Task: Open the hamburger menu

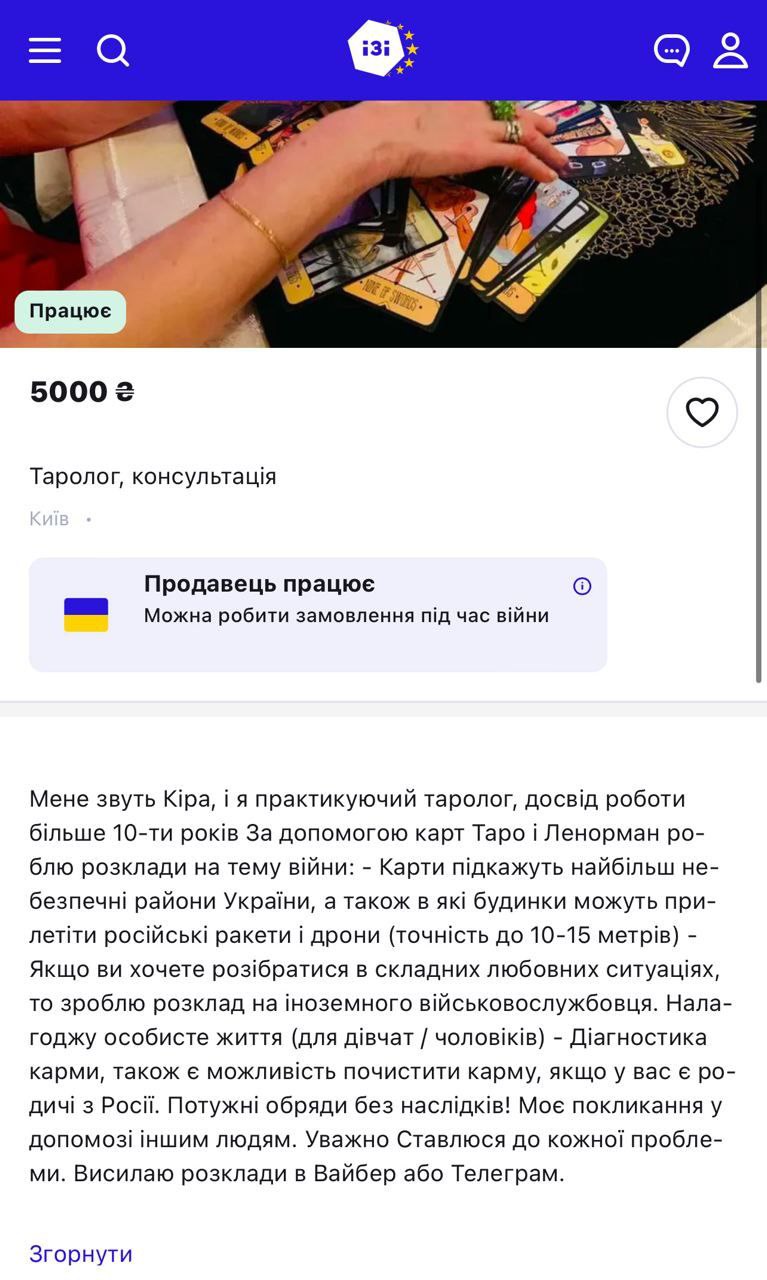Action: pyautogui.click(x=45, y=50)
